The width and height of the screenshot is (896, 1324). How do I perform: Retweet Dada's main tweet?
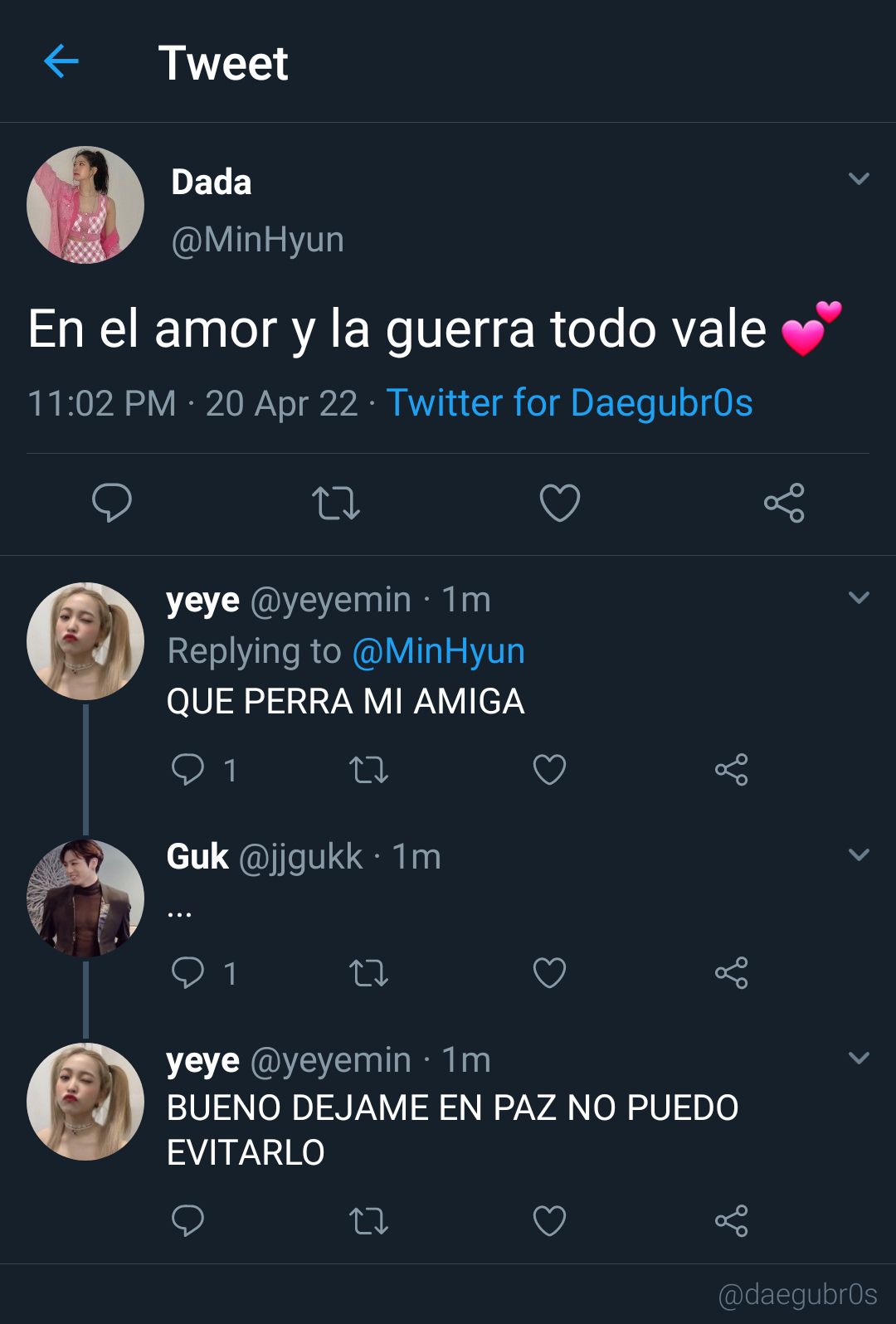point(335,503)
